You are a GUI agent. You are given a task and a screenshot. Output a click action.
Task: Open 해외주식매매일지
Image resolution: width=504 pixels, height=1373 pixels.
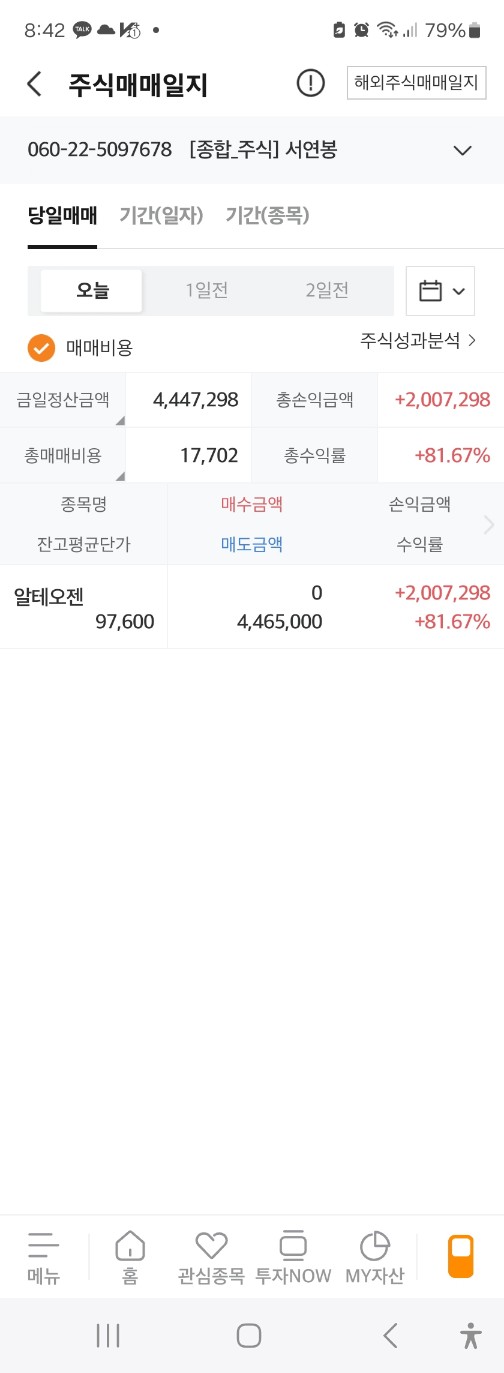(416, 84)
